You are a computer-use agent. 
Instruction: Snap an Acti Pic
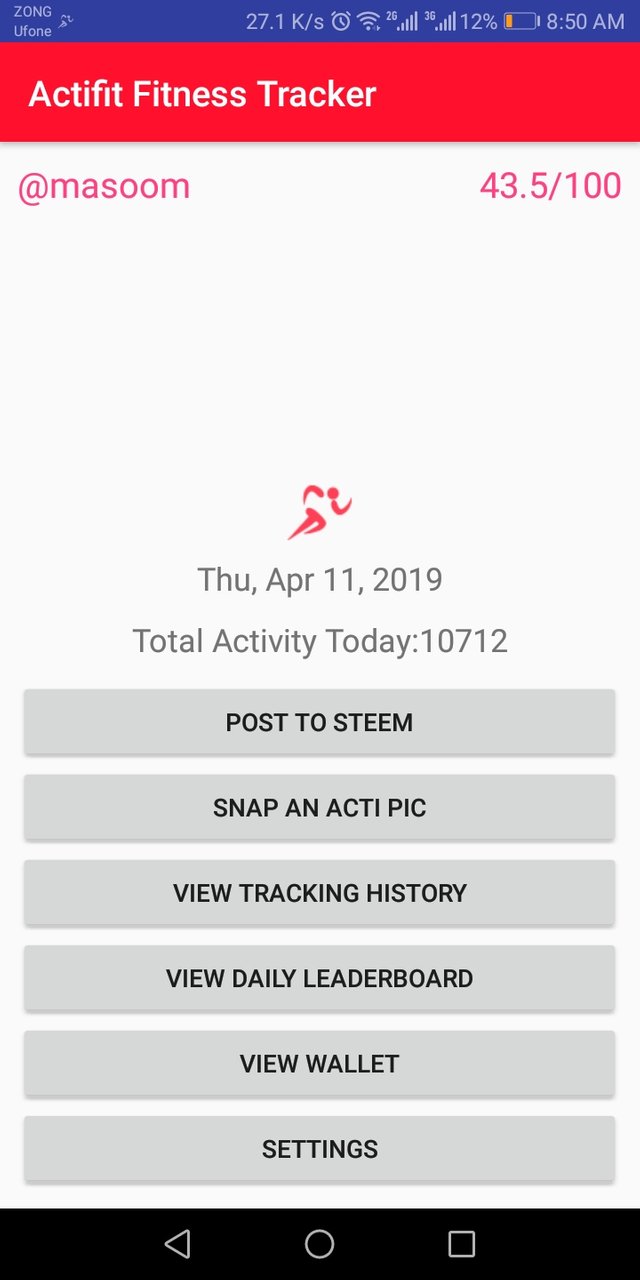(x=319, y=807)
